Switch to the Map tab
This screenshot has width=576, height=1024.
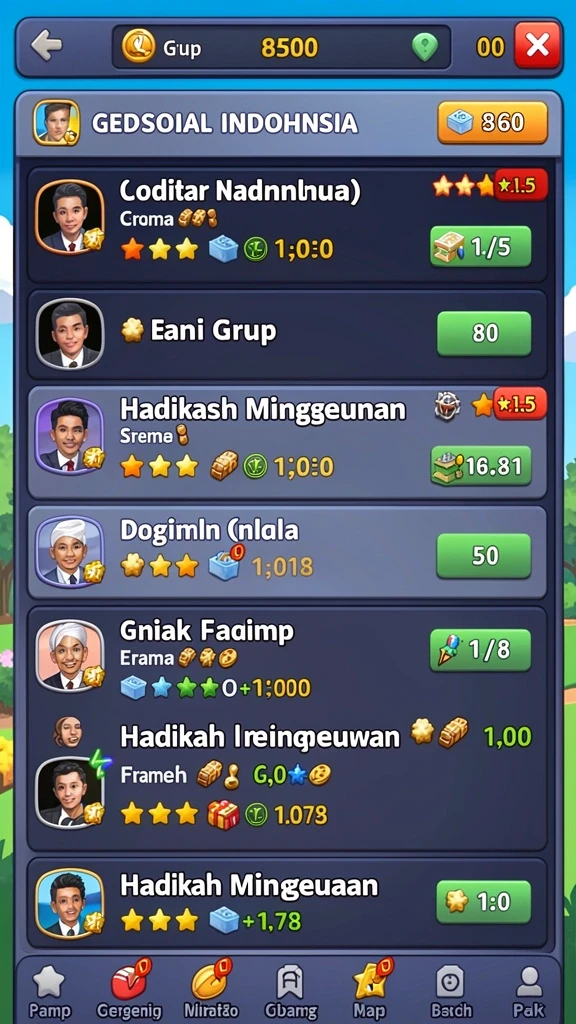pos(370,991)
